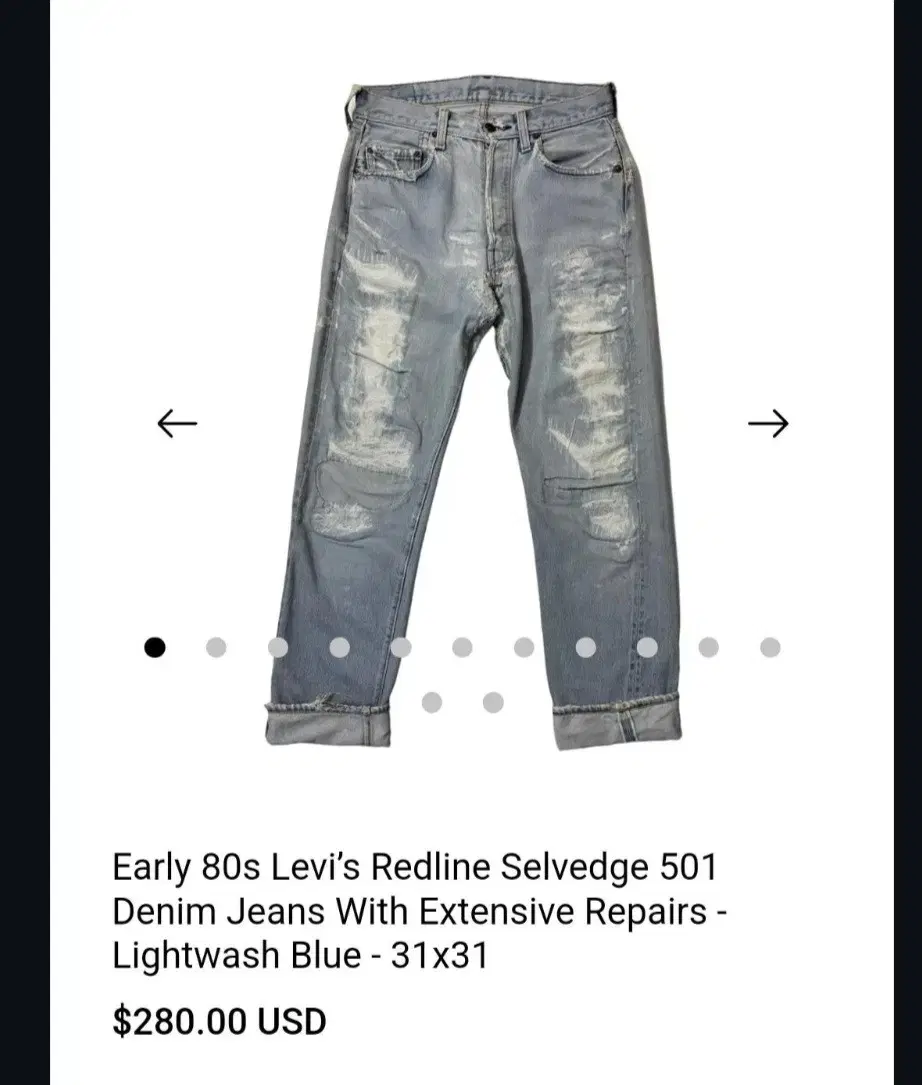Image resolution: width=922 pixels, height=1085 pixels.
Task: Collapse back to previous image with left chevron
Action: pyautogui.click(x=175, y=423)
